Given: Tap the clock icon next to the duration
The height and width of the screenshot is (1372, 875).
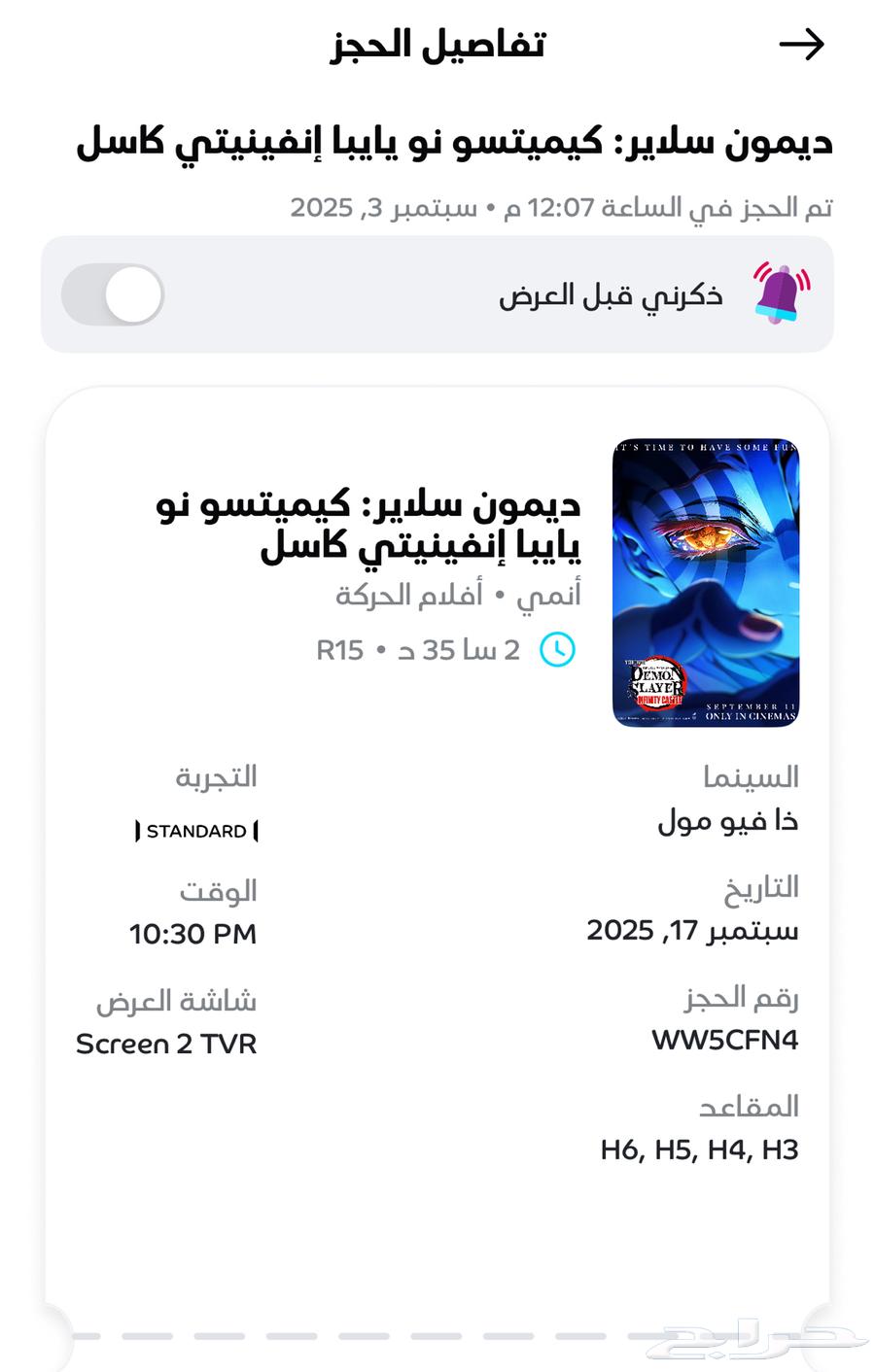Looking at the screenshot, I should pyautogui.click(x=554, y=649).
